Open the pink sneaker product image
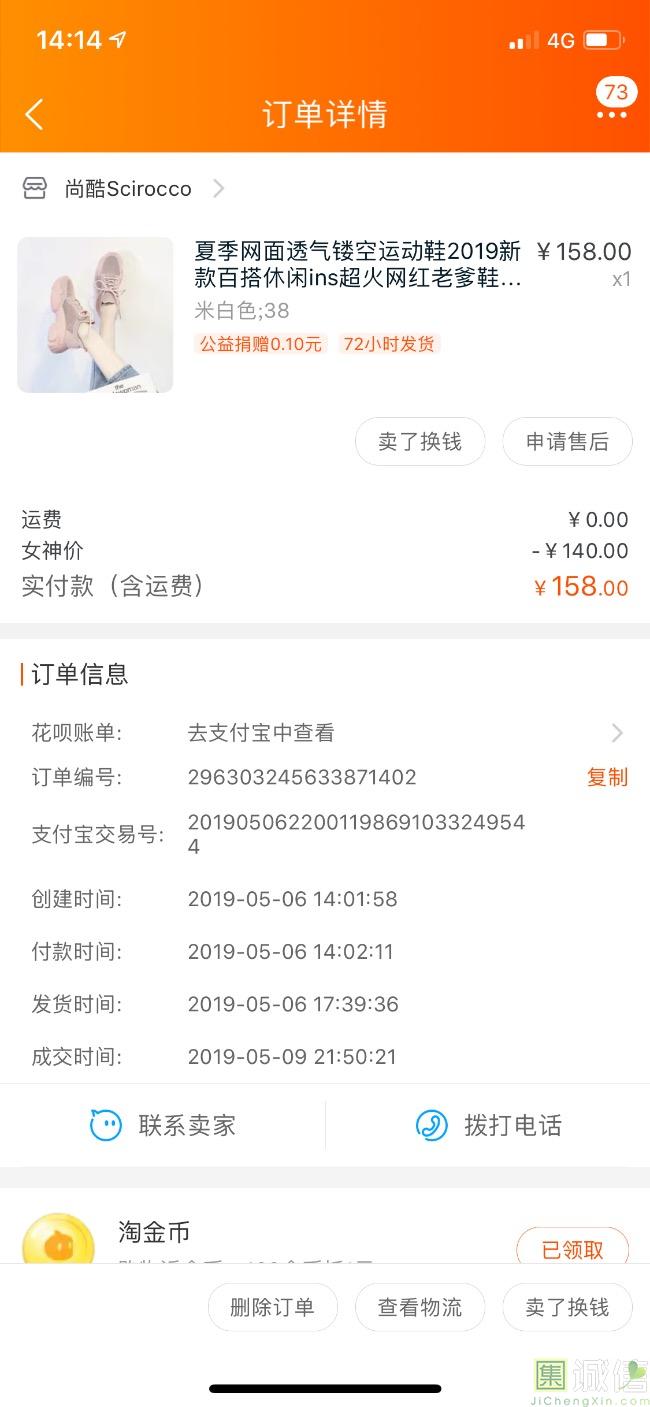650x1407 pixels. [x=95, y=315]
